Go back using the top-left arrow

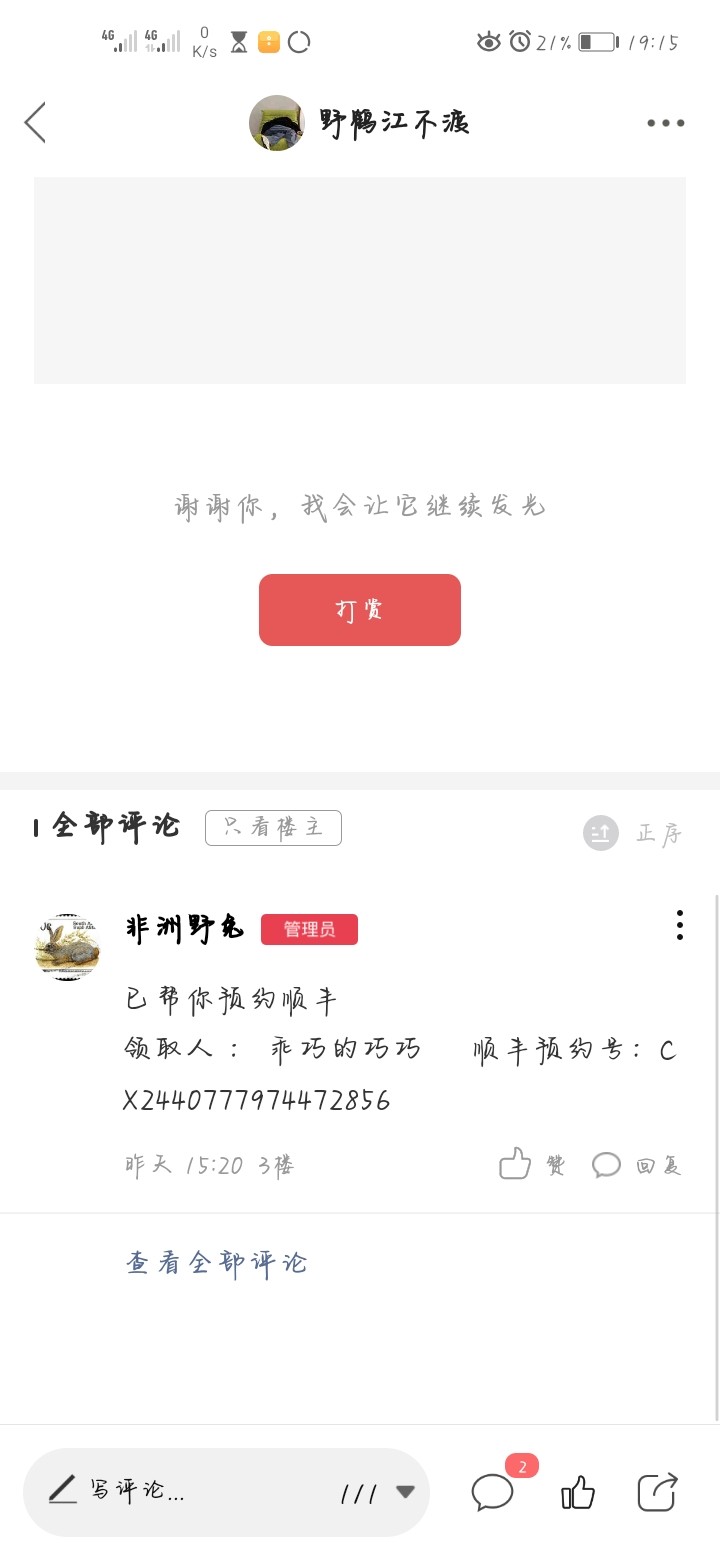coord(36,123)
